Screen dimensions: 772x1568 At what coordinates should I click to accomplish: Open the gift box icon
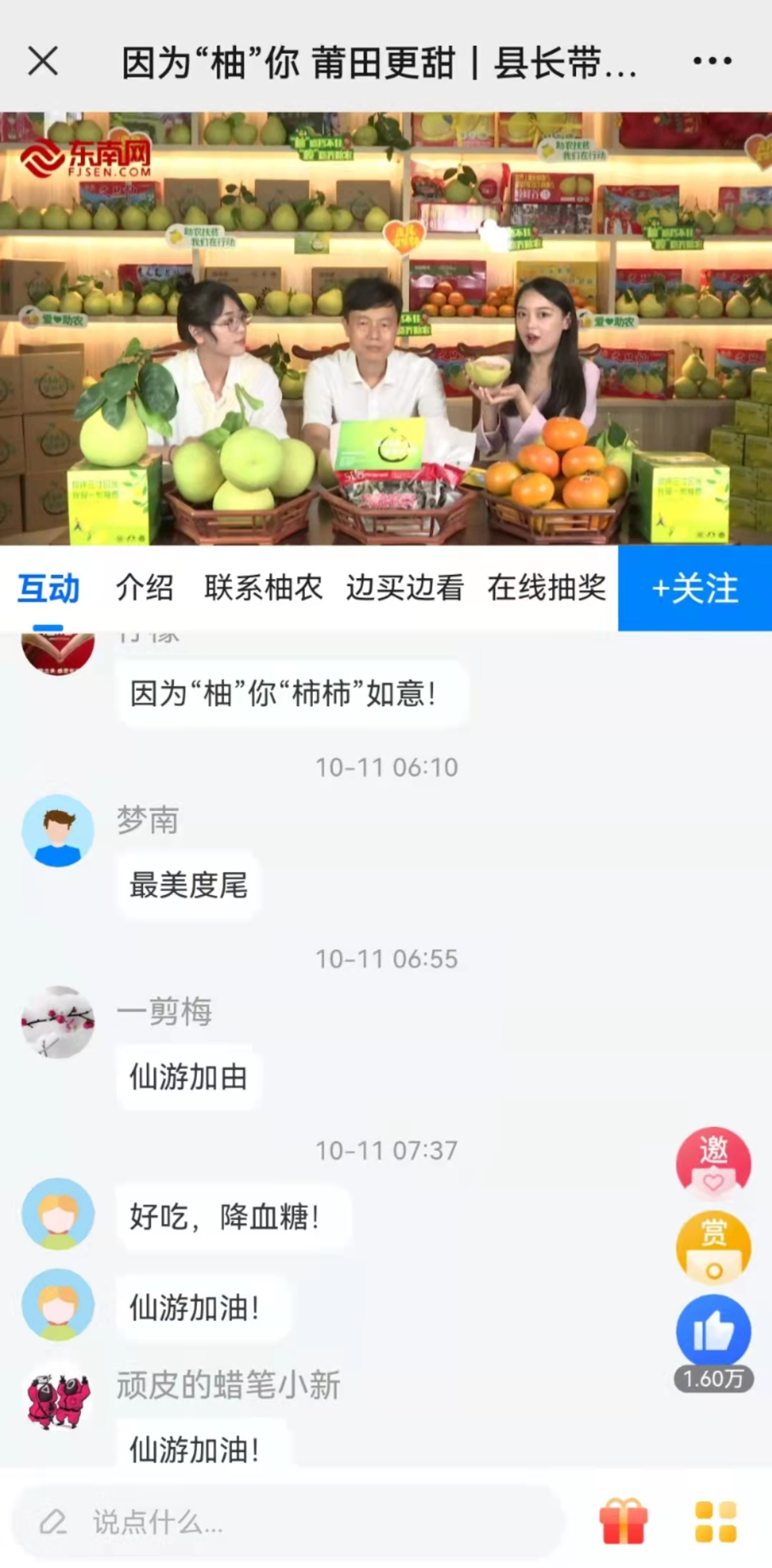click(x=624, y=1521)
